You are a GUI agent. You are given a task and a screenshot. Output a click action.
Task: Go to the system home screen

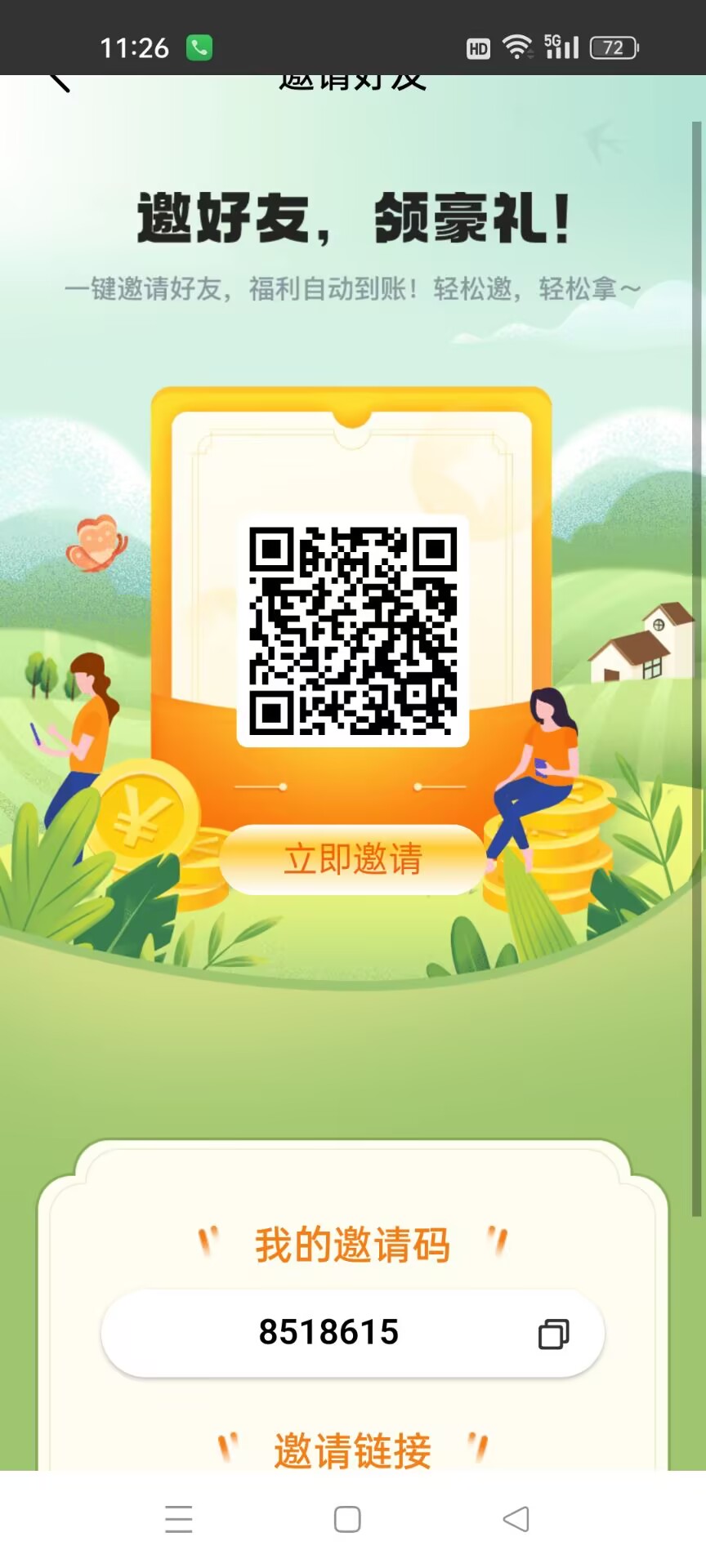point(347,1519)
